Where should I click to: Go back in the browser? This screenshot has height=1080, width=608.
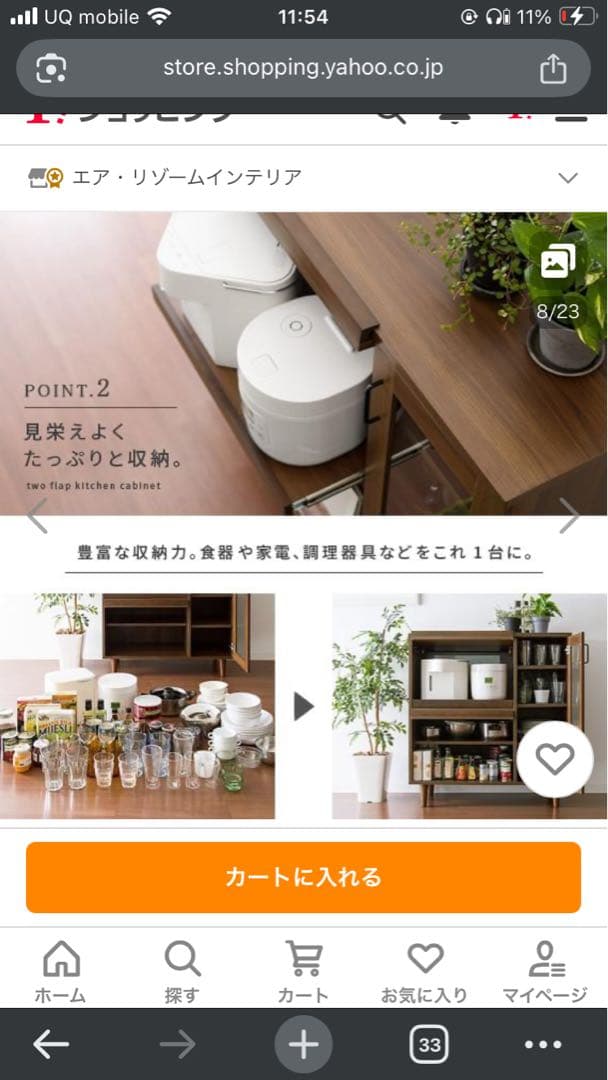[x=51, y=1045]
